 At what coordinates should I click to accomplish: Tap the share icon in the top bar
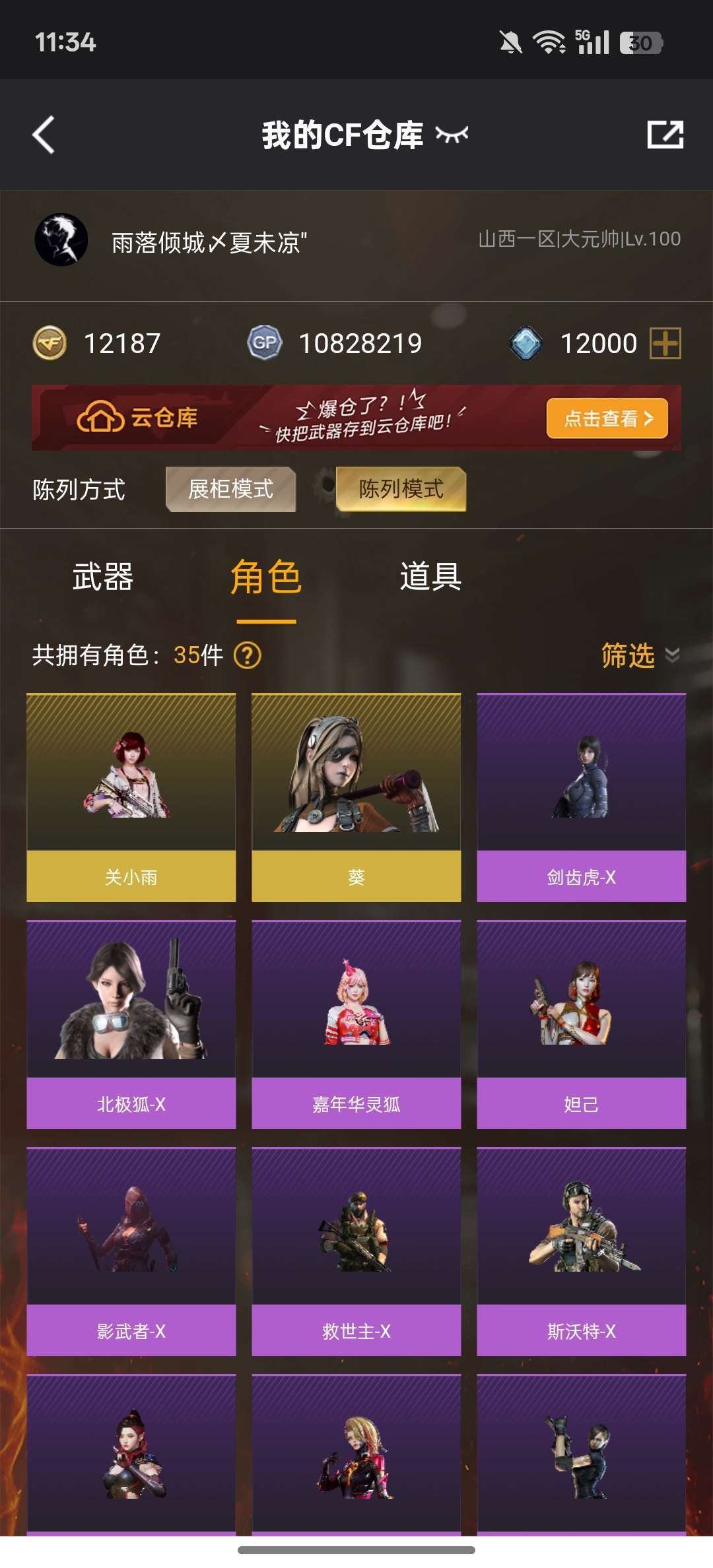coord(665,135)
